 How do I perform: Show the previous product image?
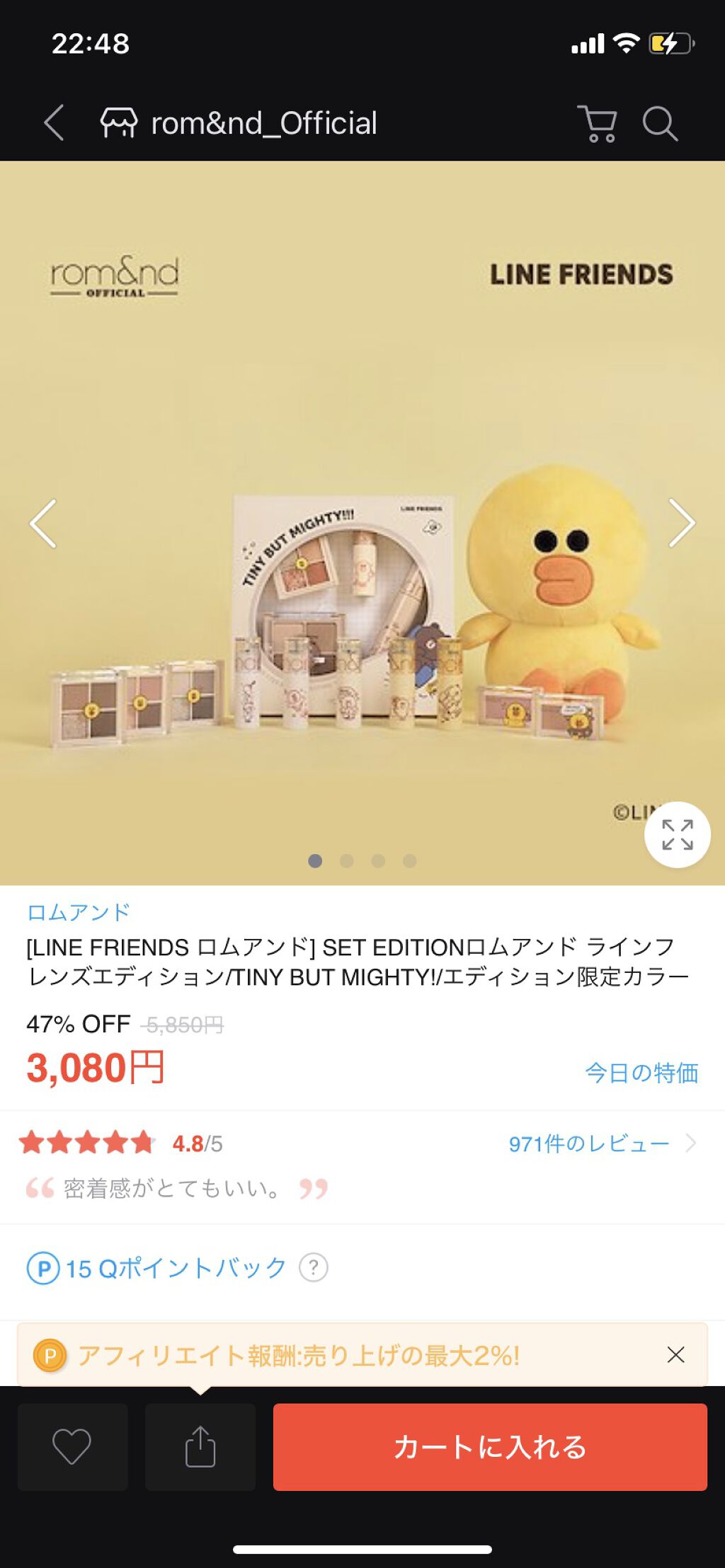43,524
